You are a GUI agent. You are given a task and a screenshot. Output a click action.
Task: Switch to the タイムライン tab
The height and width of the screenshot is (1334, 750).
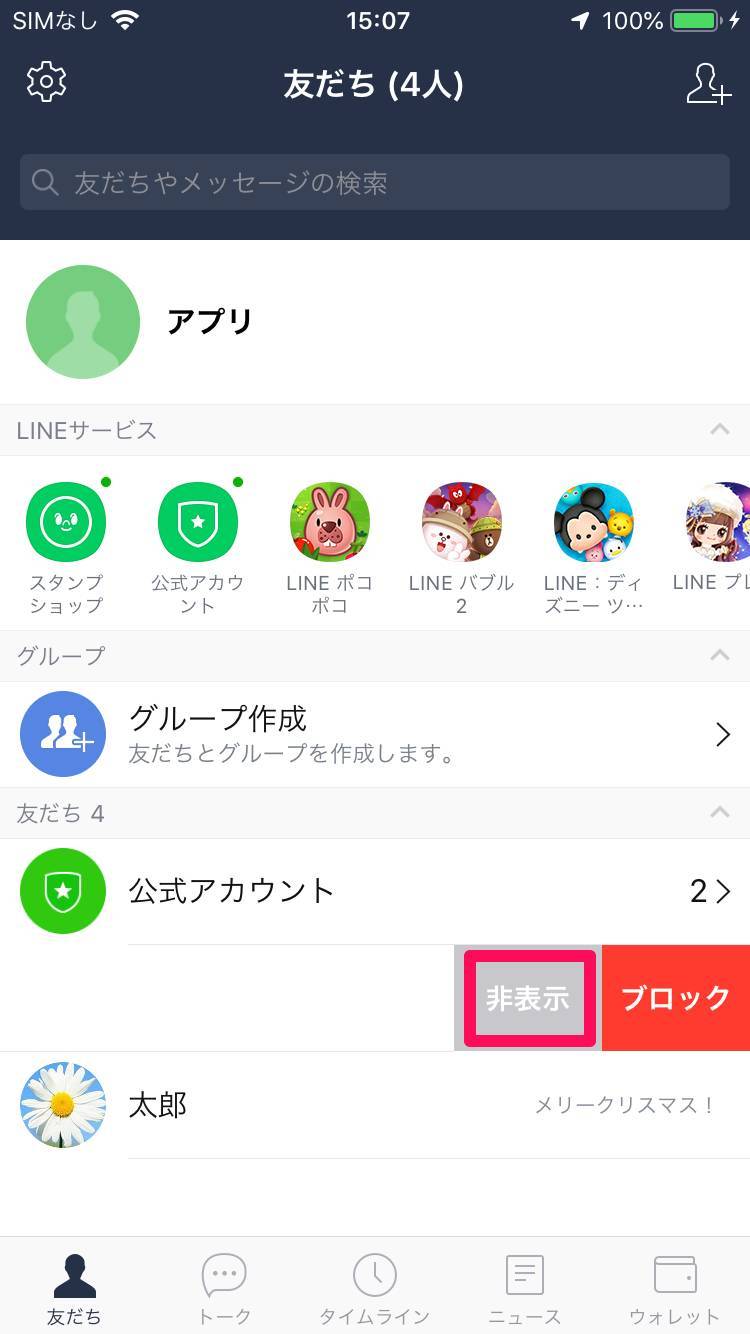pos(374,1288)
